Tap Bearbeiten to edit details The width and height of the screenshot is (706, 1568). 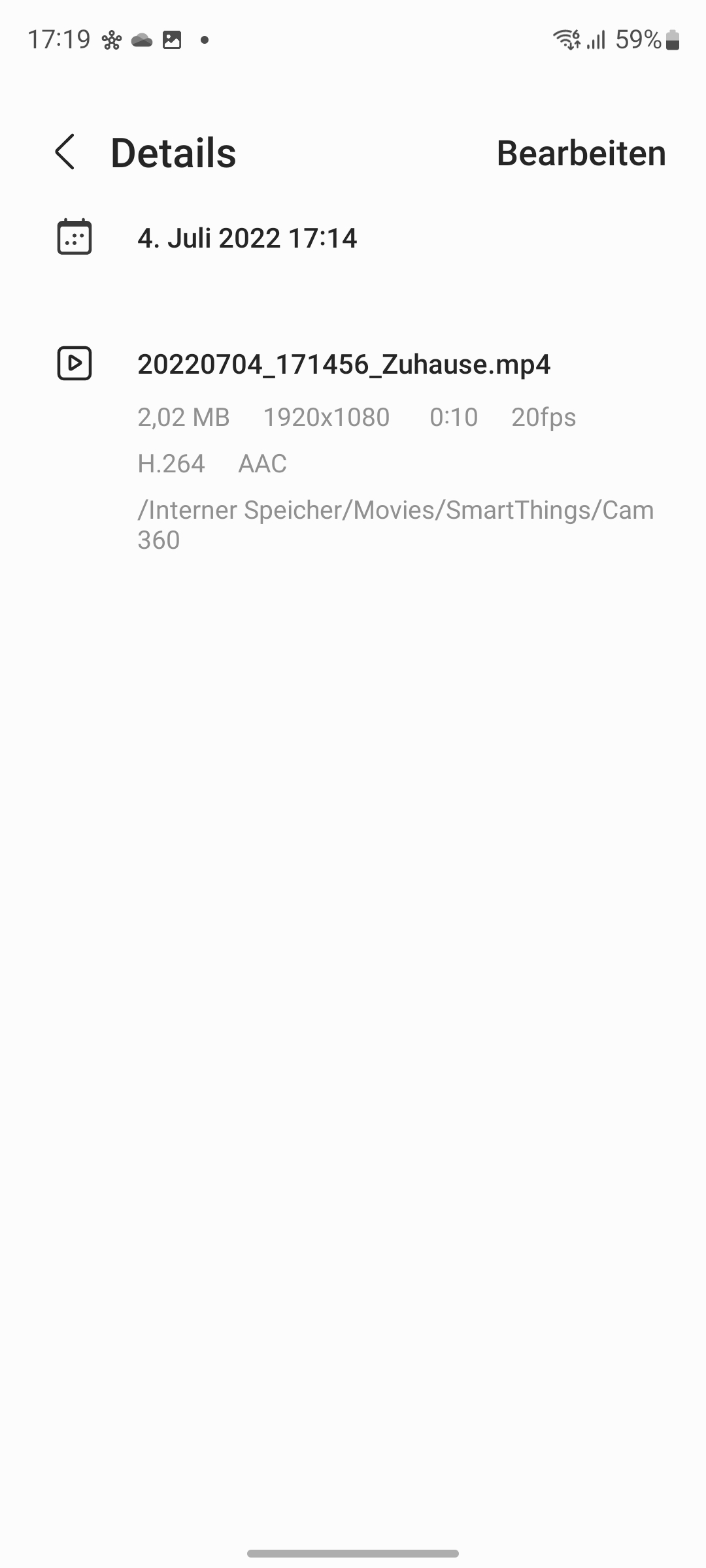(x=581, y=153)
